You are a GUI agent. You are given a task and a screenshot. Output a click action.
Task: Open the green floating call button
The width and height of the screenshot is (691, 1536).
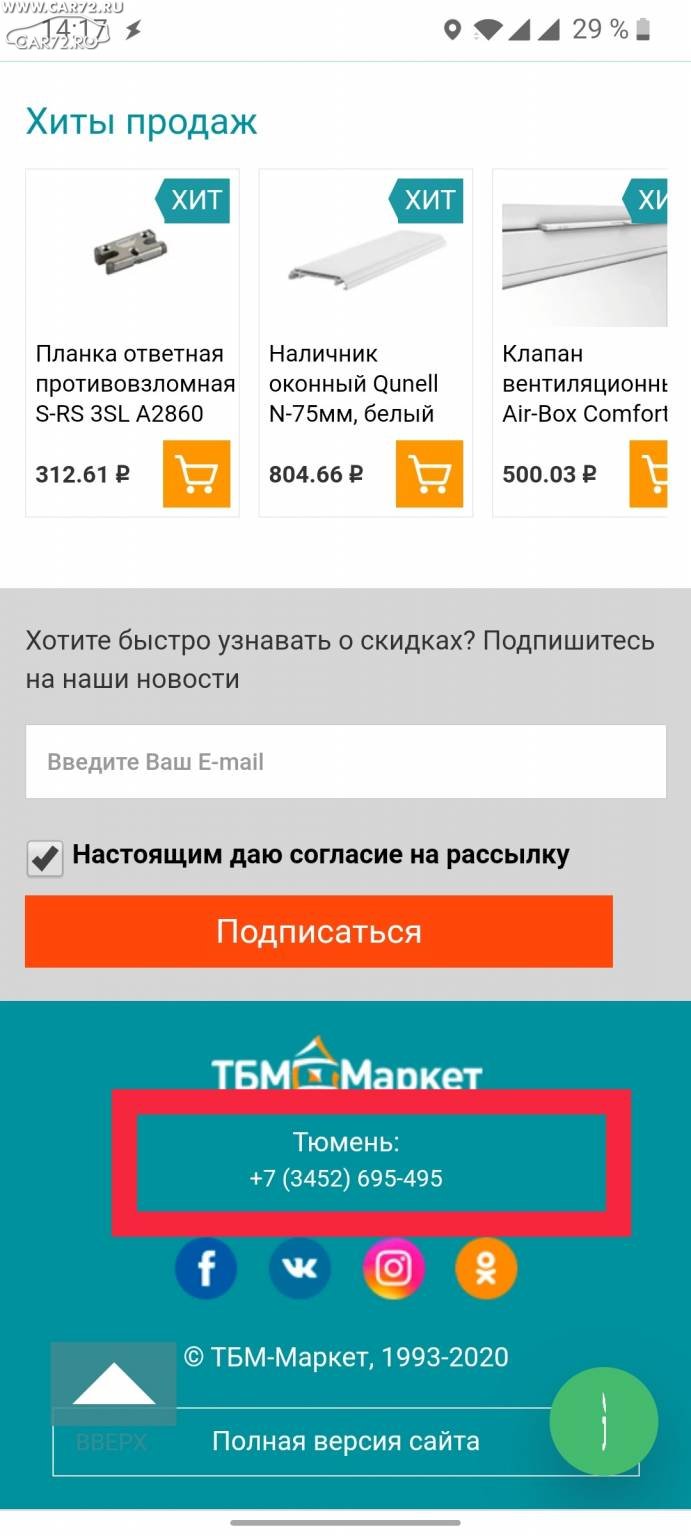click(x=604, y=1421)
